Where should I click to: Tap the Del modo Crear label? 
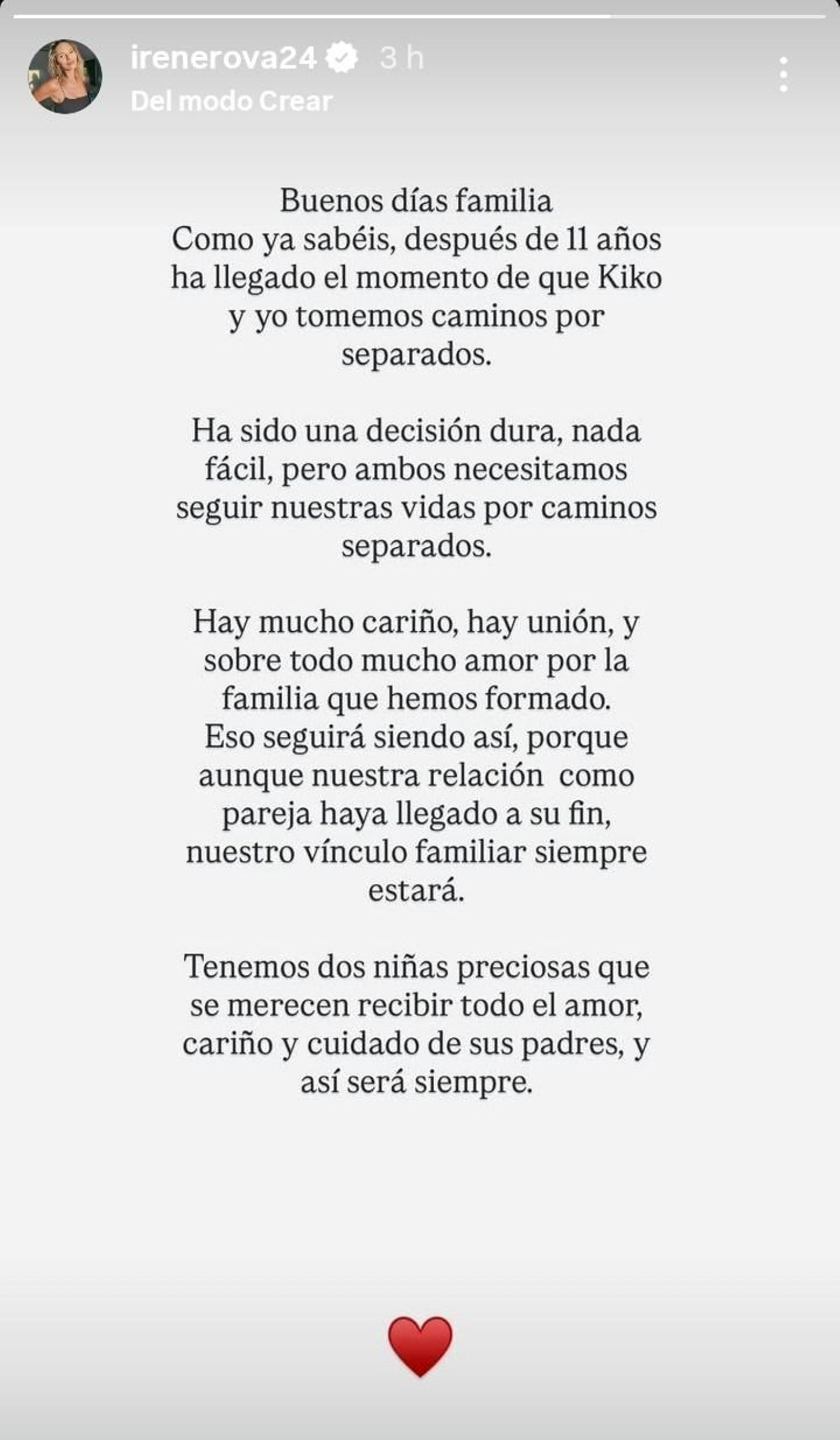point(232,102)
